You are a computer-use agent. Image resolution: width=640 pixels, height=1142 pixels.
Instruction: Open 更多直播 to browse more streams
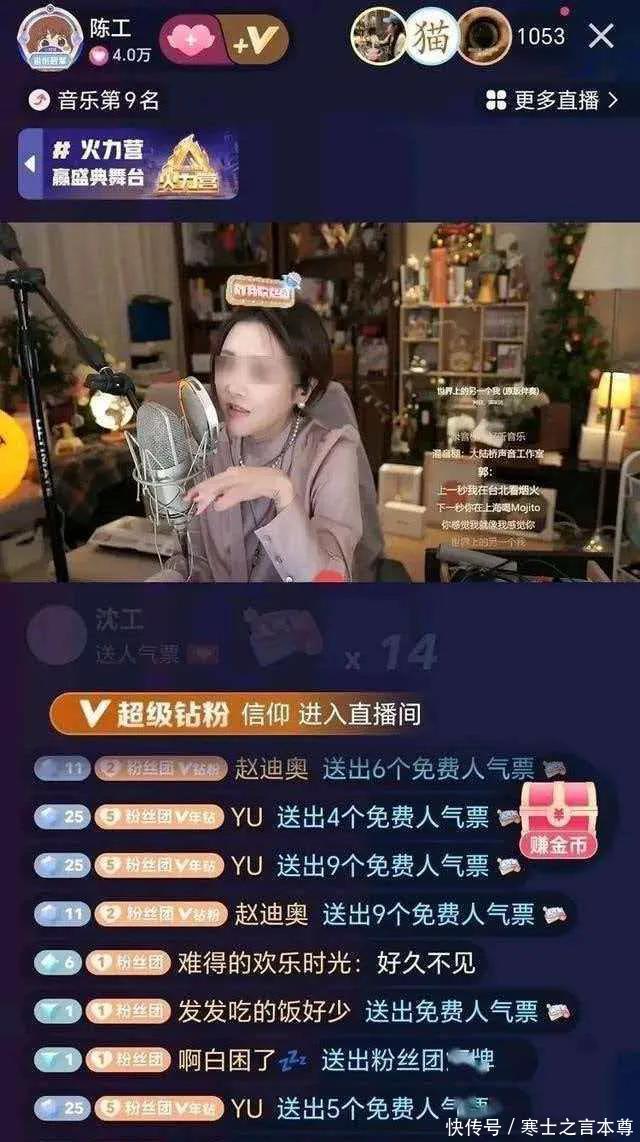(553, 101)
